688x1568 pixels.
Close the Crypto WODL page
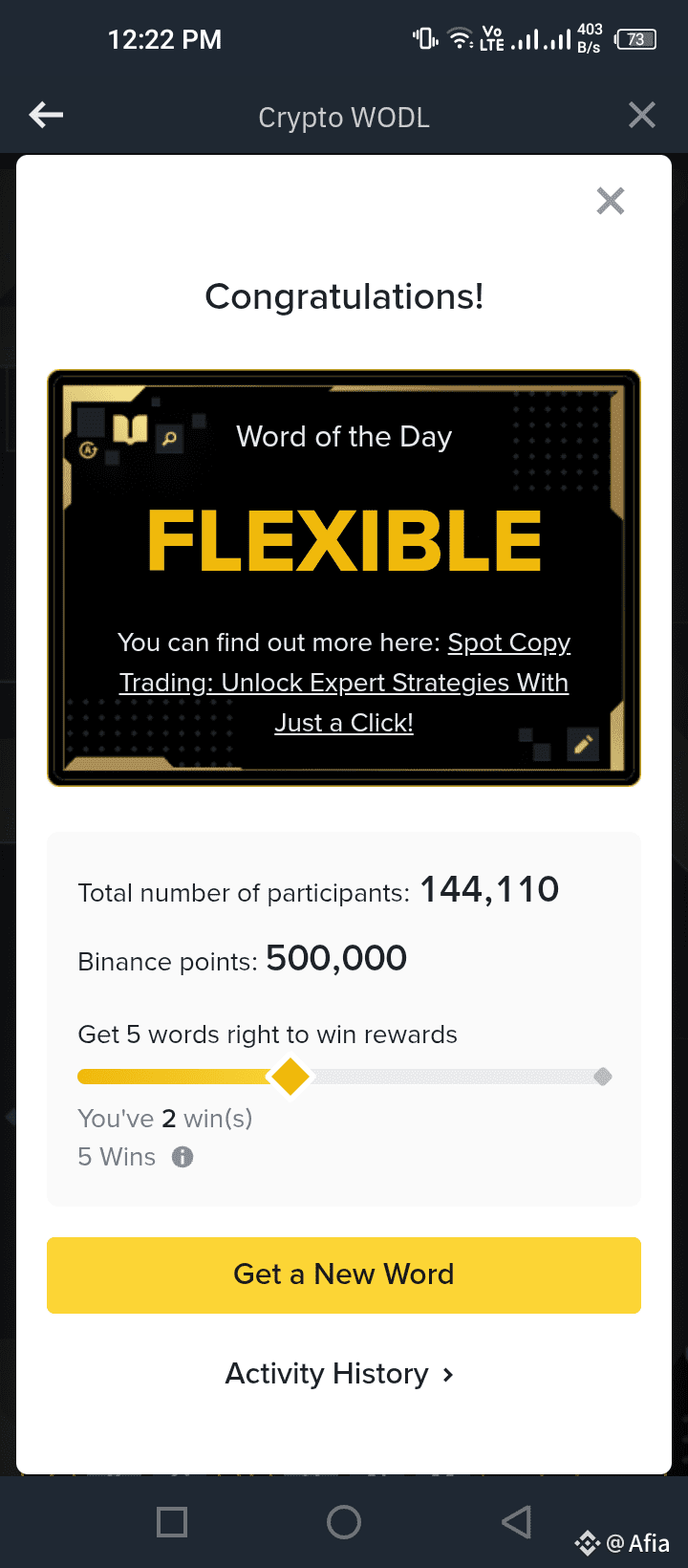click(642, 116)
